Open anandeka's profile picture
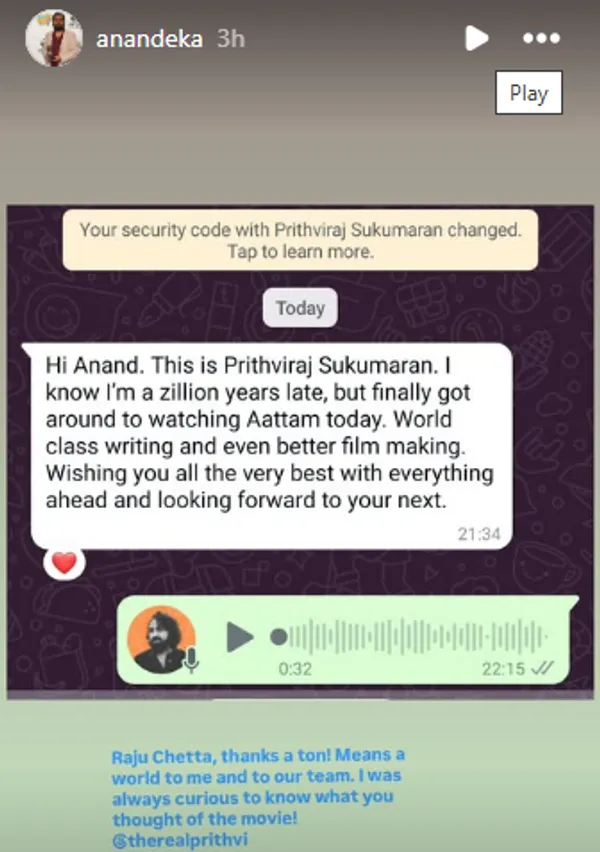The image size is (600, 852). 54,39
